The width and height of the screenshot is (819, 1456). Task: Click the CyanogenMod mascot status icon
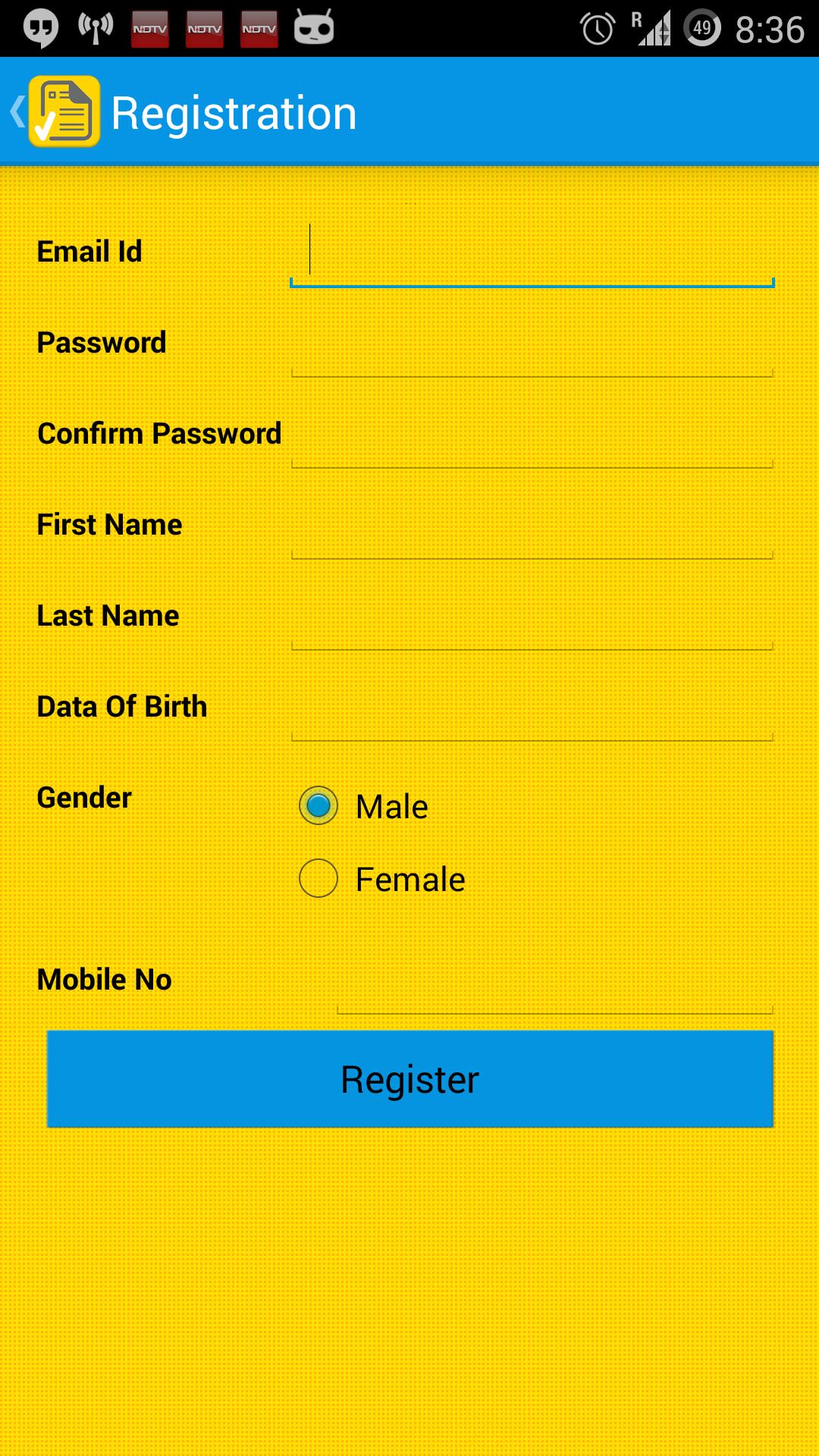coord(312,27)
